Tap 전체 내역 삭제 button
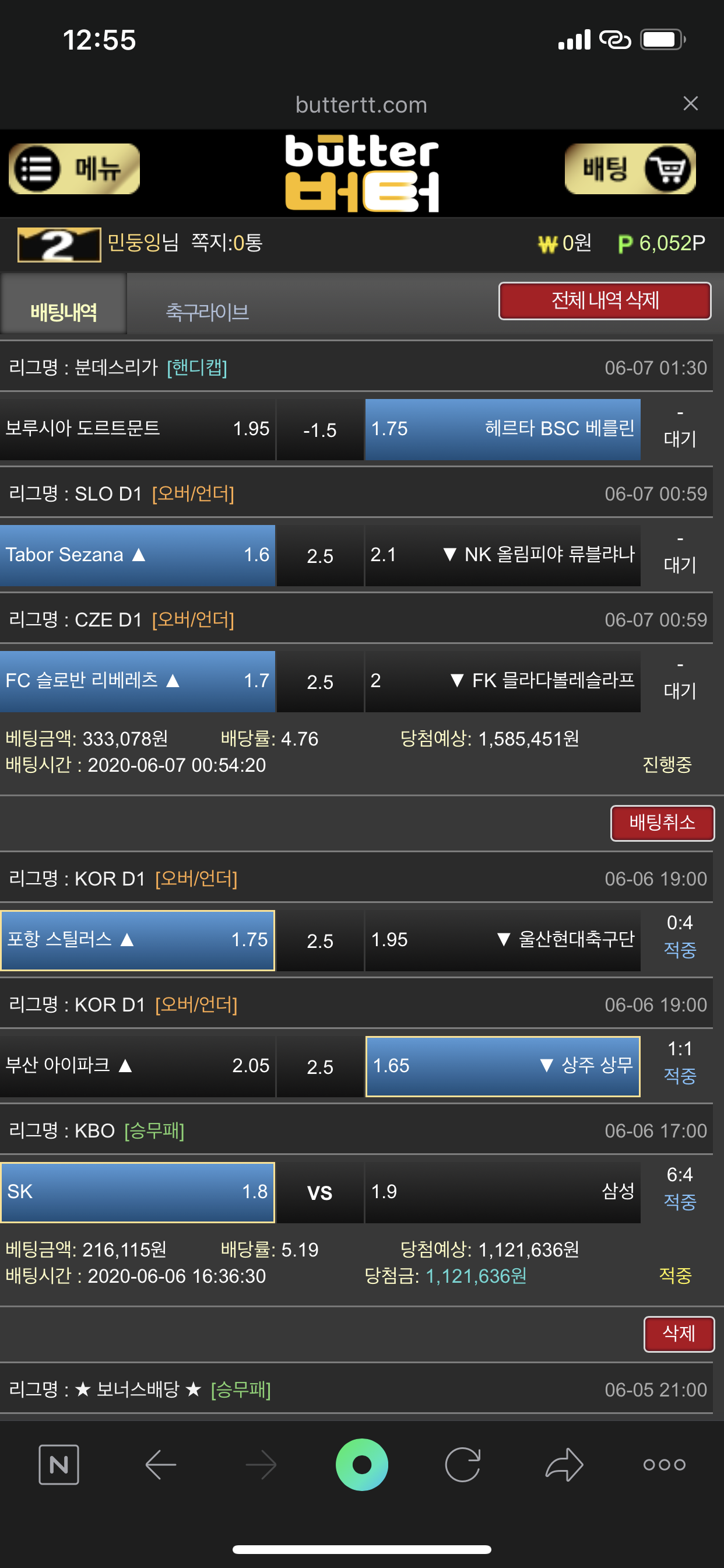Image resolution: width=724 pixels, height=1568 pixels. (604, 300)
